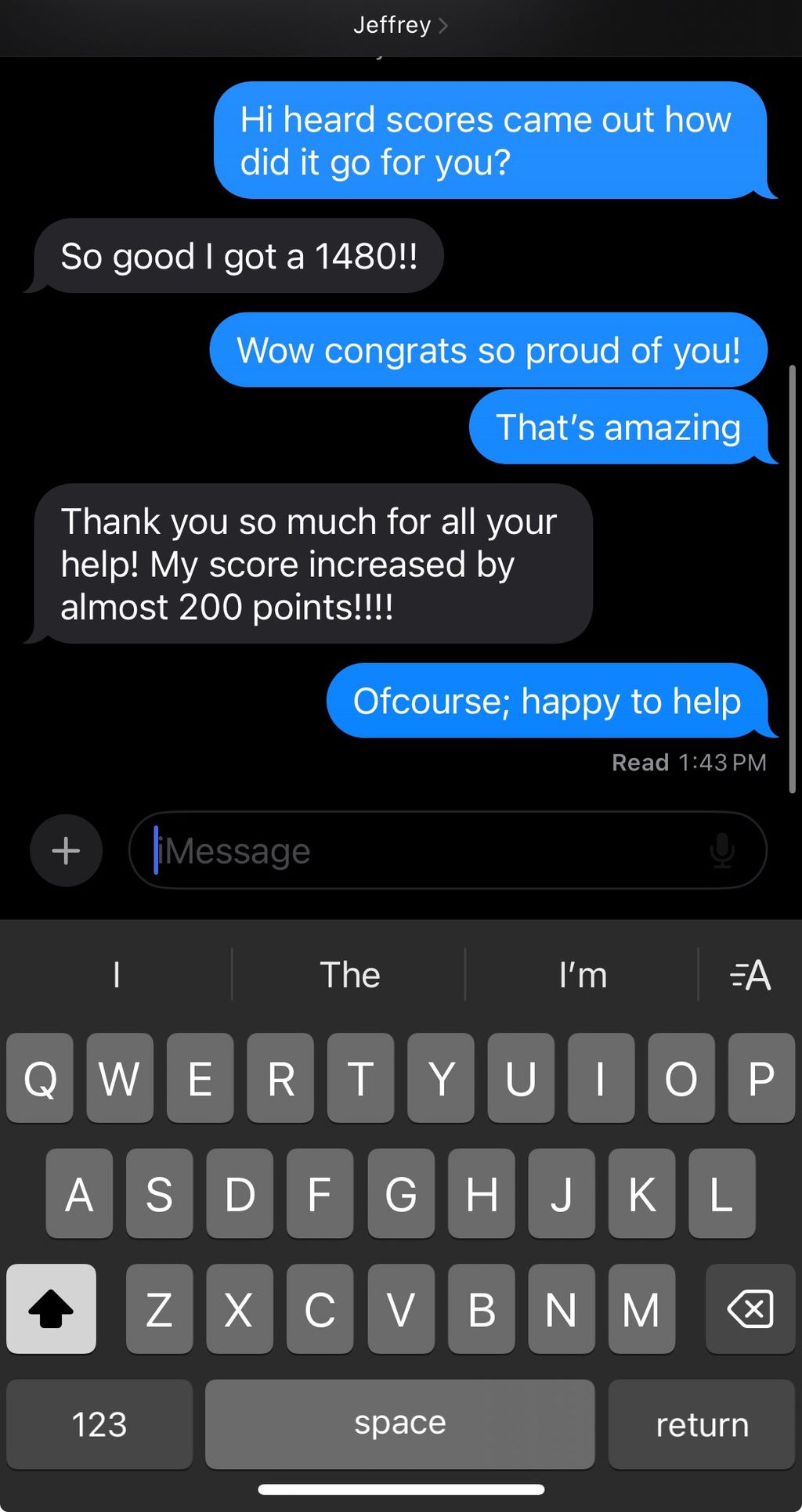This screenshot has width=802, height=1512.
Task: Focus the iMessage text field
Action: [x=423, y=850]
